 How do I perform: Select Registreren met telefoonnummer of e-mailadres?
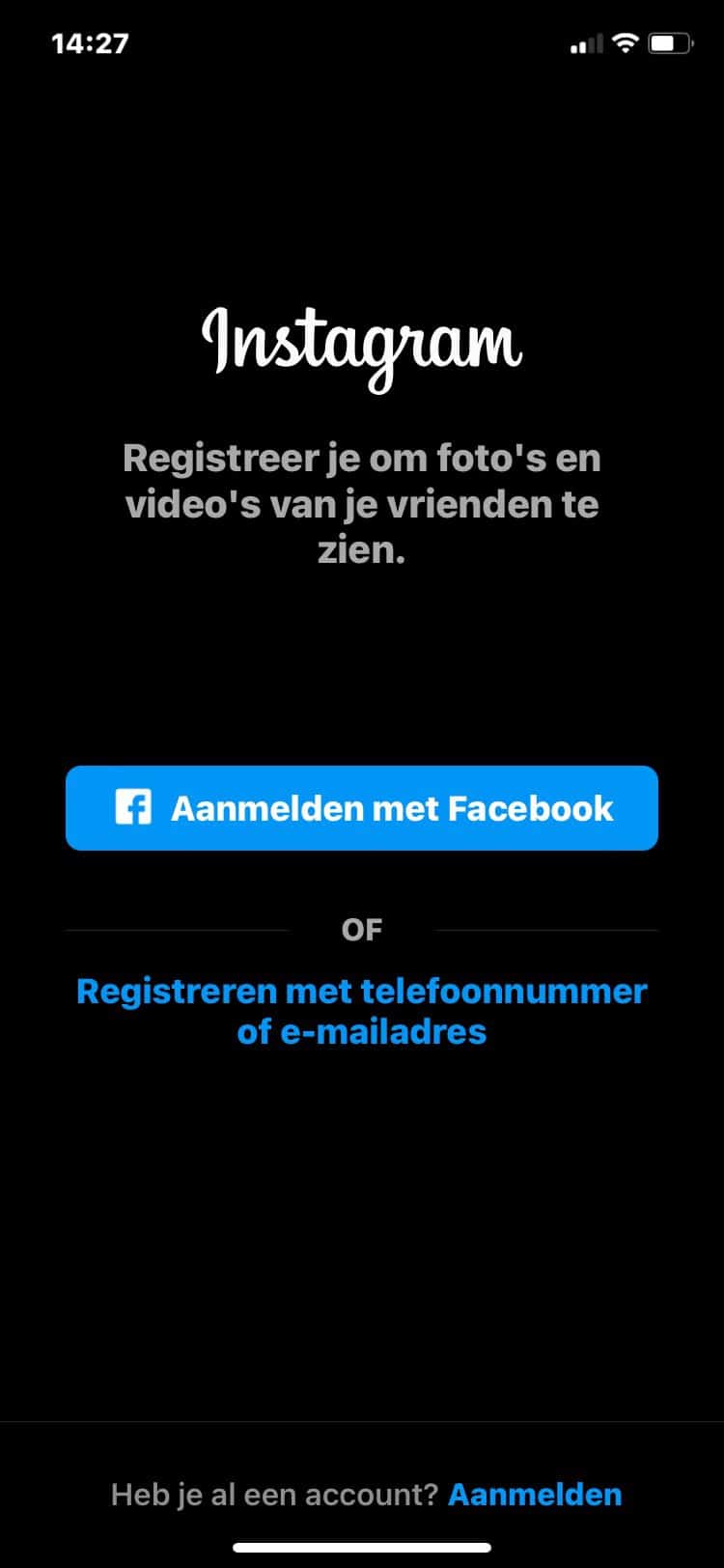362,1011
